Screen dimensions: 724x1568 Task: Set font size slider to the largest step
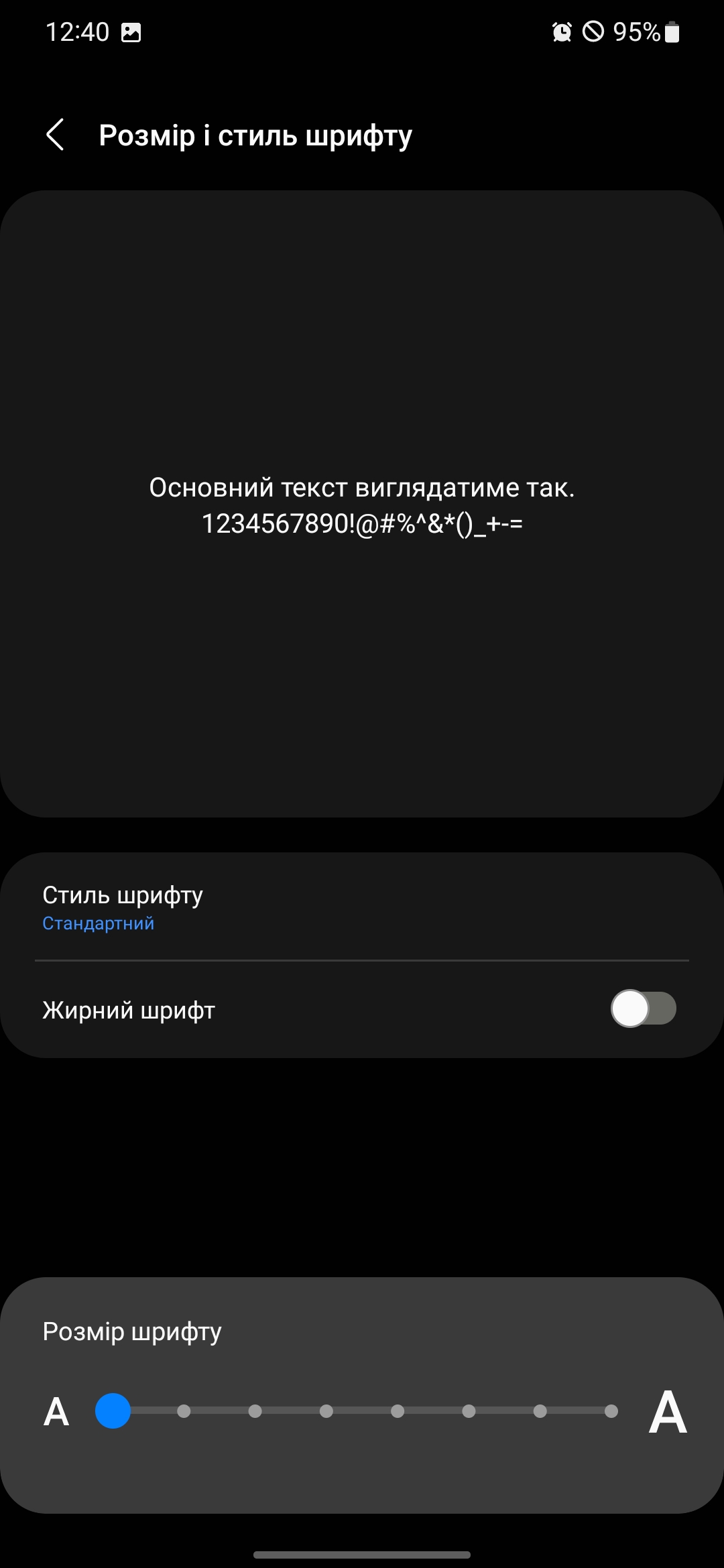611,1411
